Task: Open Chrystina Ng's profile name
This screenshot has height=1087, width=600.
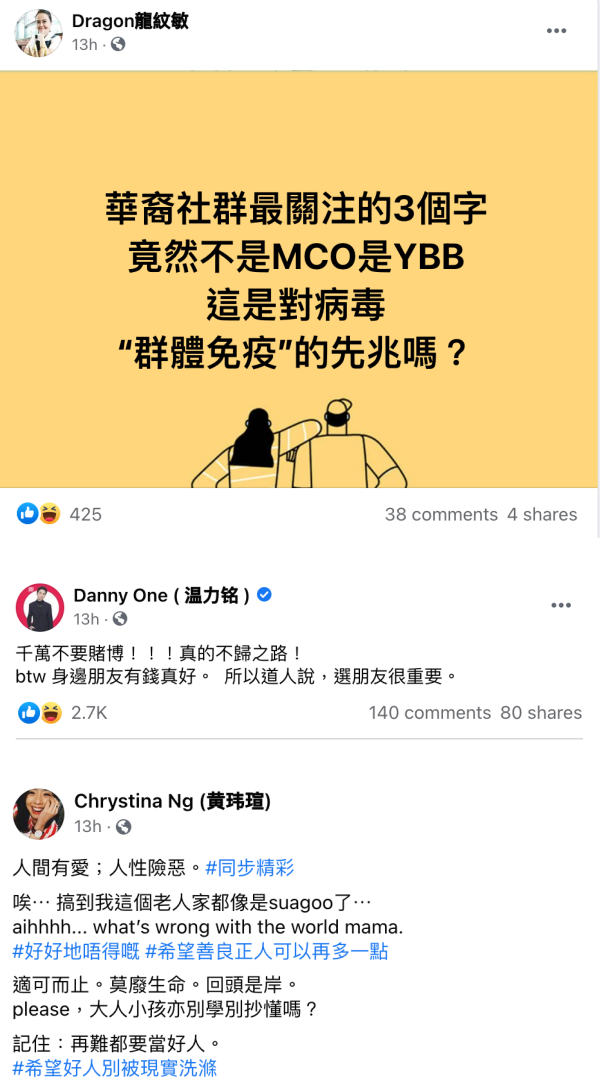Action: pyautogui.click(x=172, y=801)
